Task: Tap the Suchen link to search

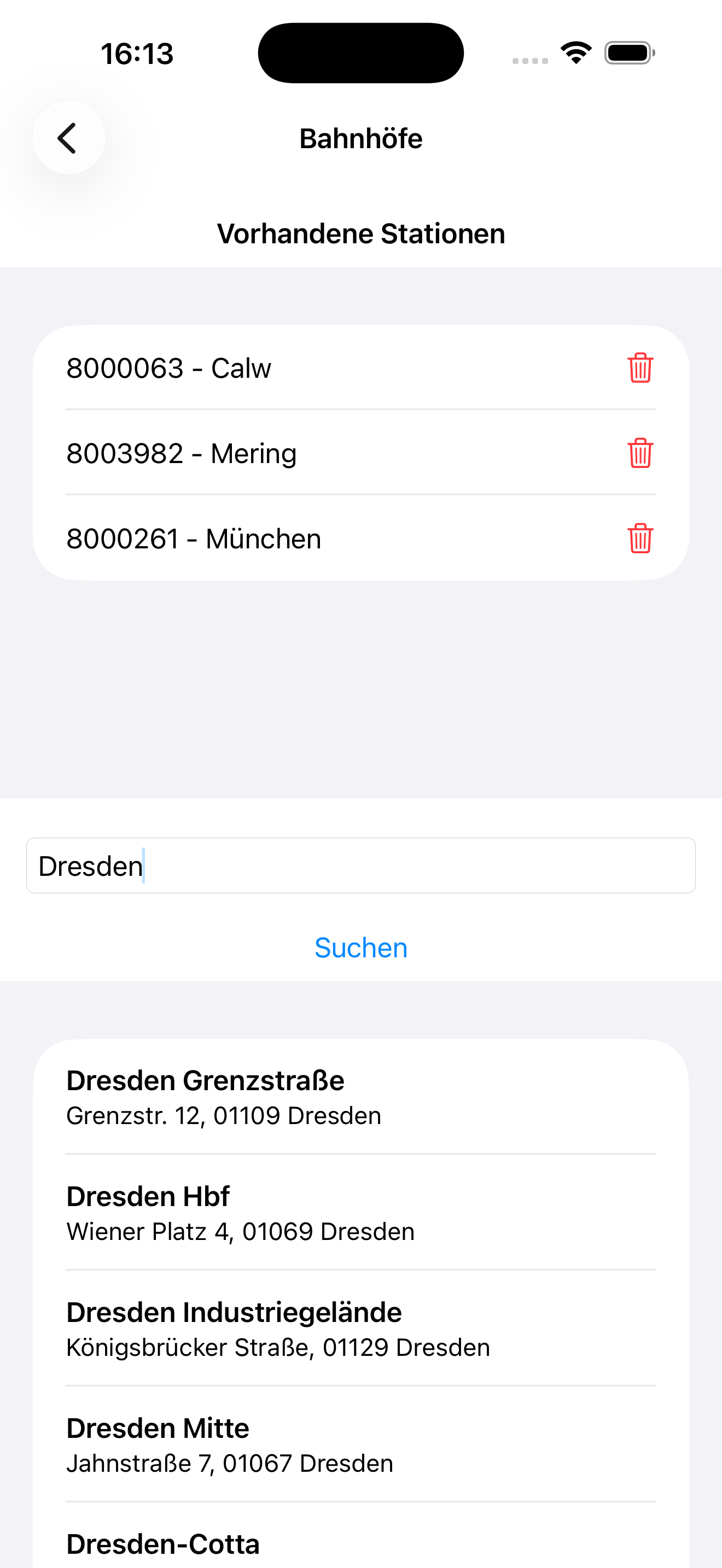Action: click(360, 947)
